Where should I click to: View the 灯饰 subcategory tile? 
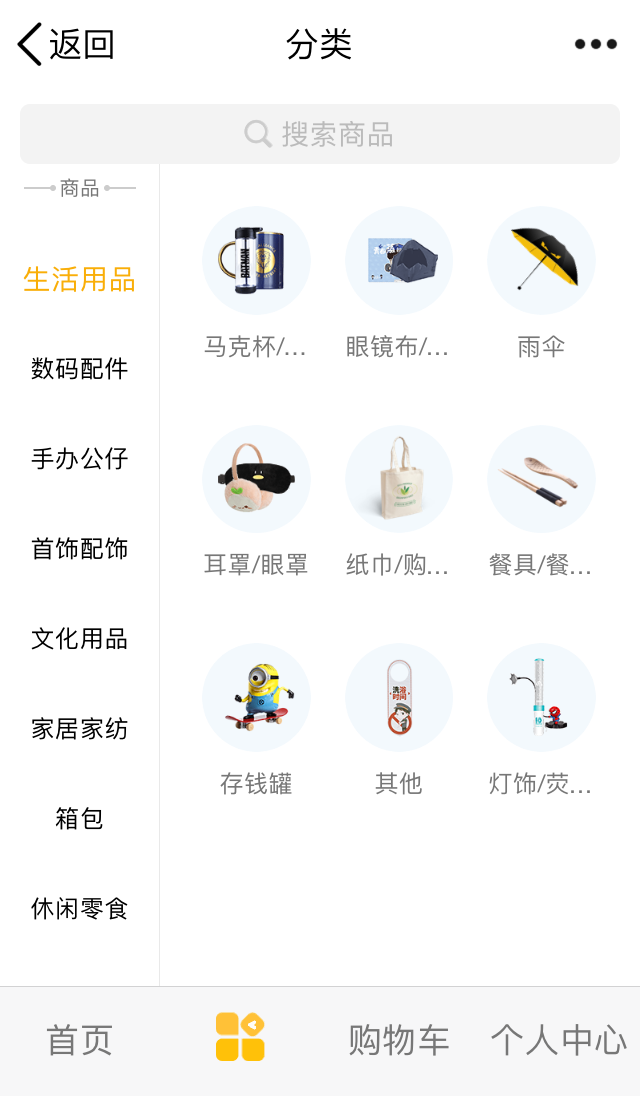(x=541, y=720)
